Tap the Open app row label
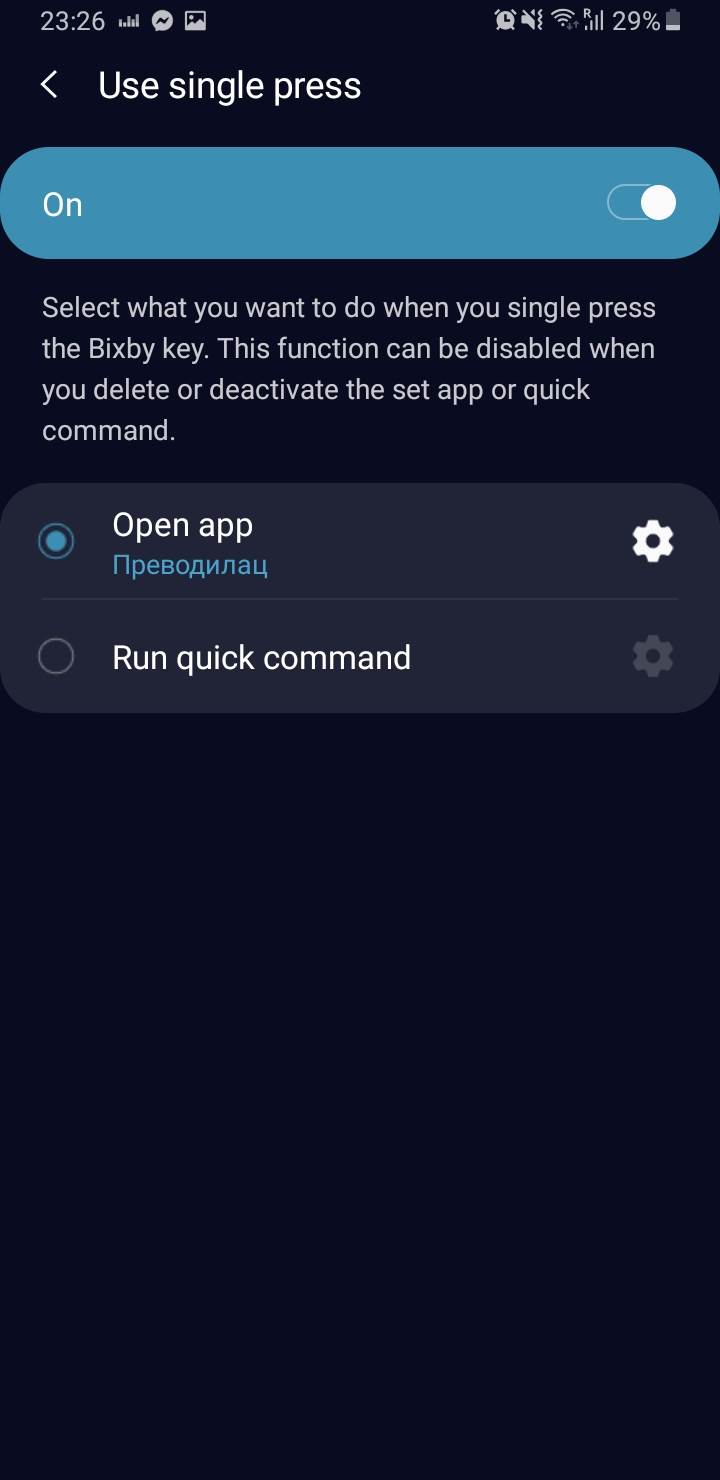 tap(183, 524)
